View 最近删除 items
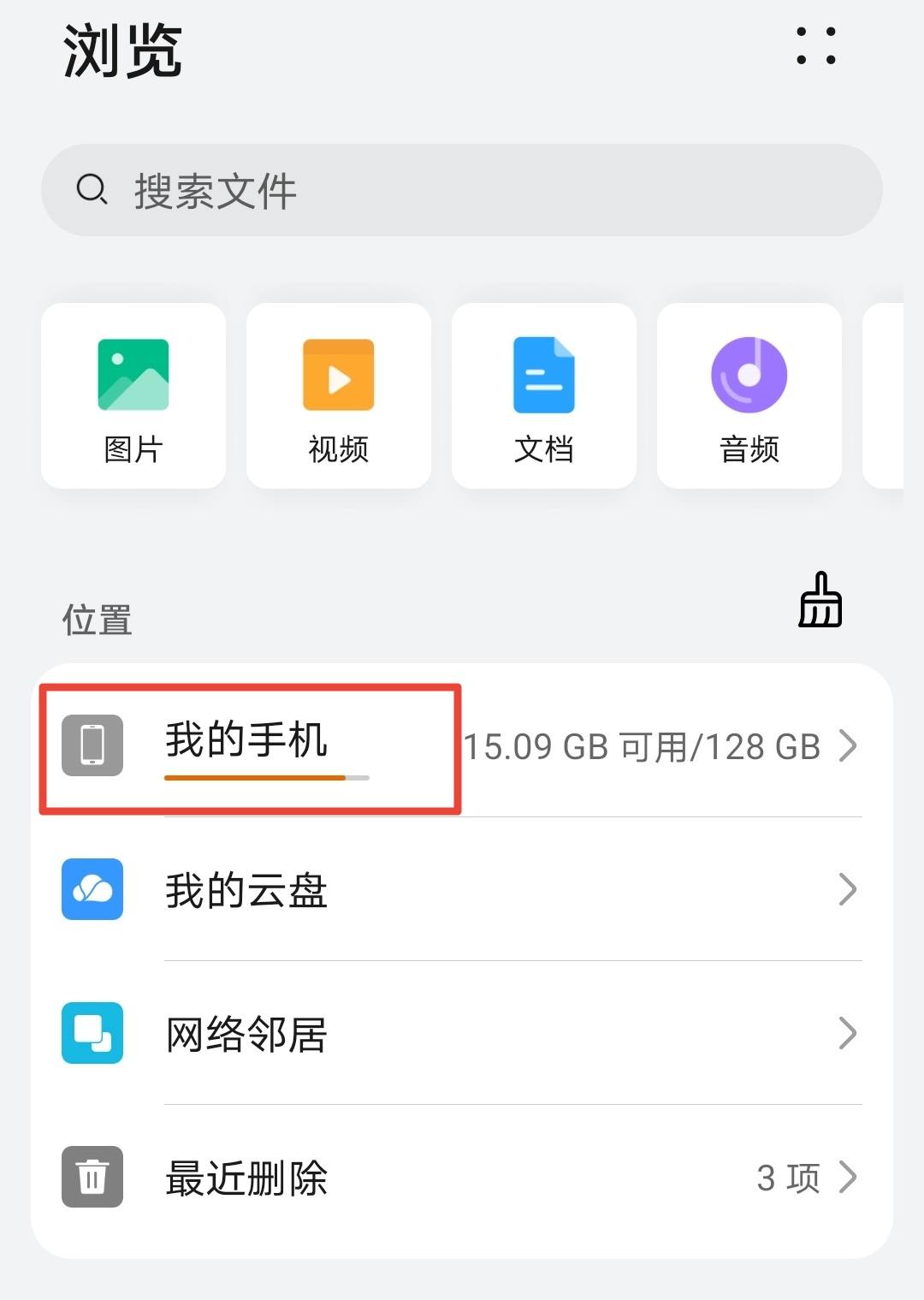This screenshot has width=924, height=1300. (462, 1178)
